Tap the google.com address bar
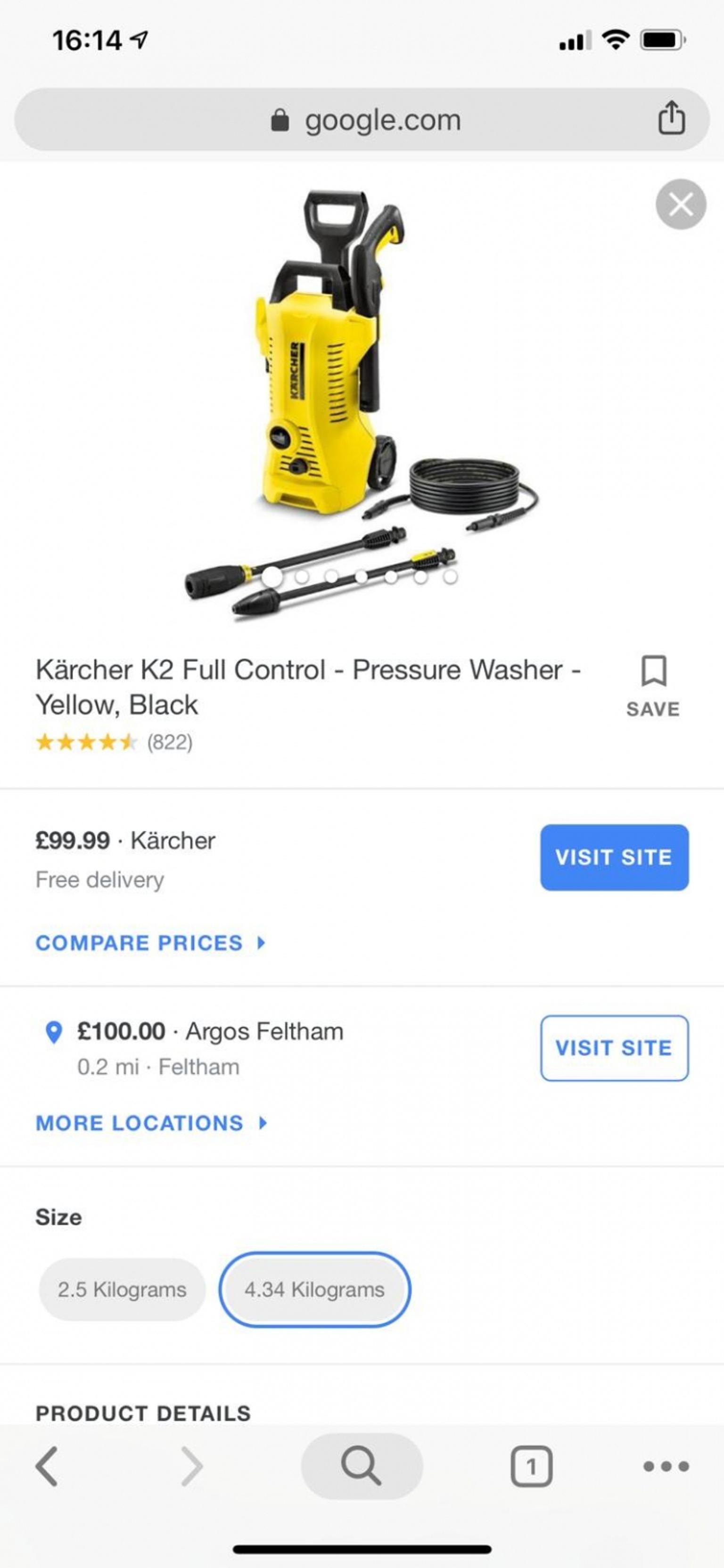The height and width of the screenshot is (1568, 724). (x=365, y=120)
